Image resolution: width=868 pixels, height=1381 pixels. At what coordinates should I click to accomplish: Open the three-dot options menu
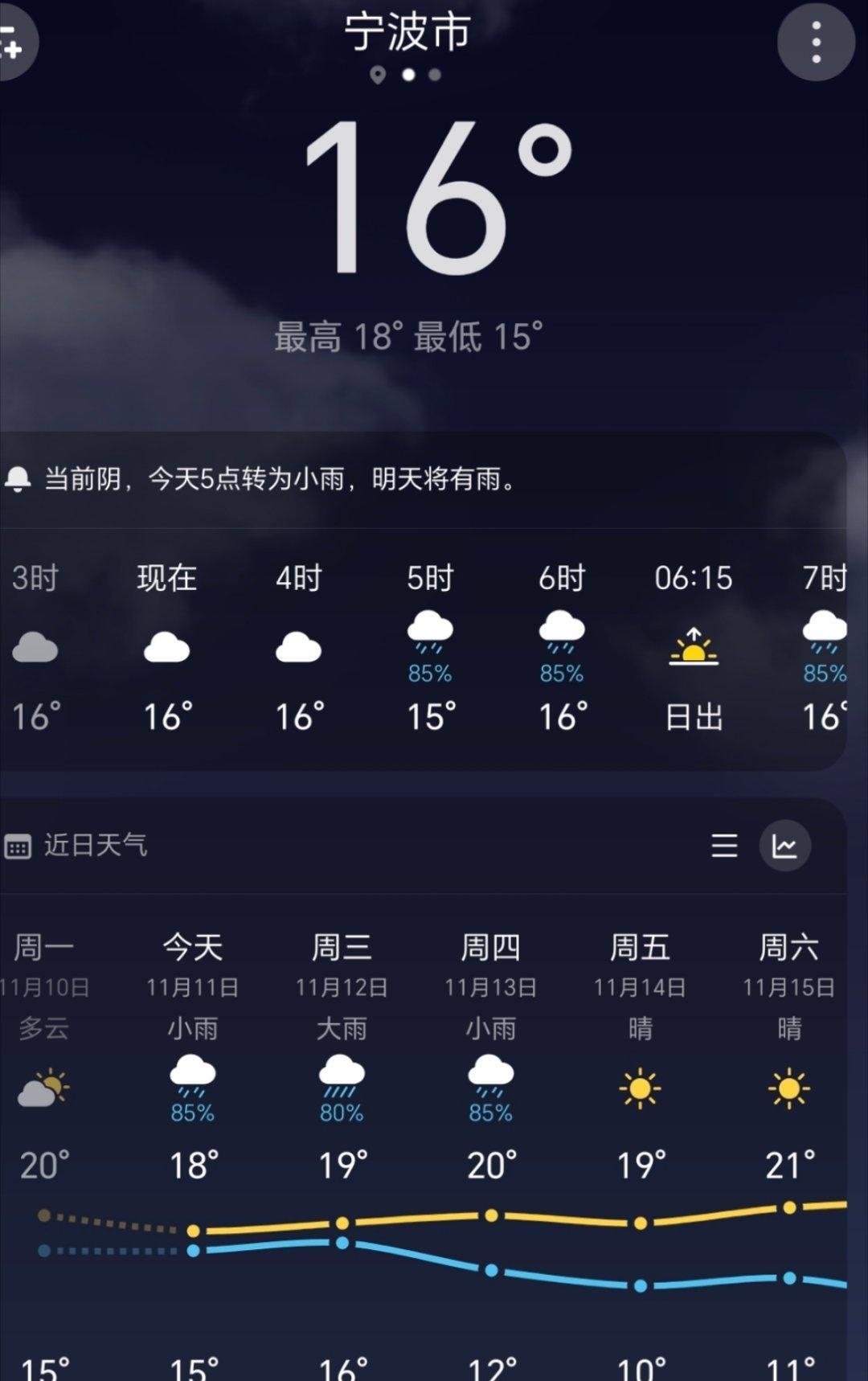817,42
